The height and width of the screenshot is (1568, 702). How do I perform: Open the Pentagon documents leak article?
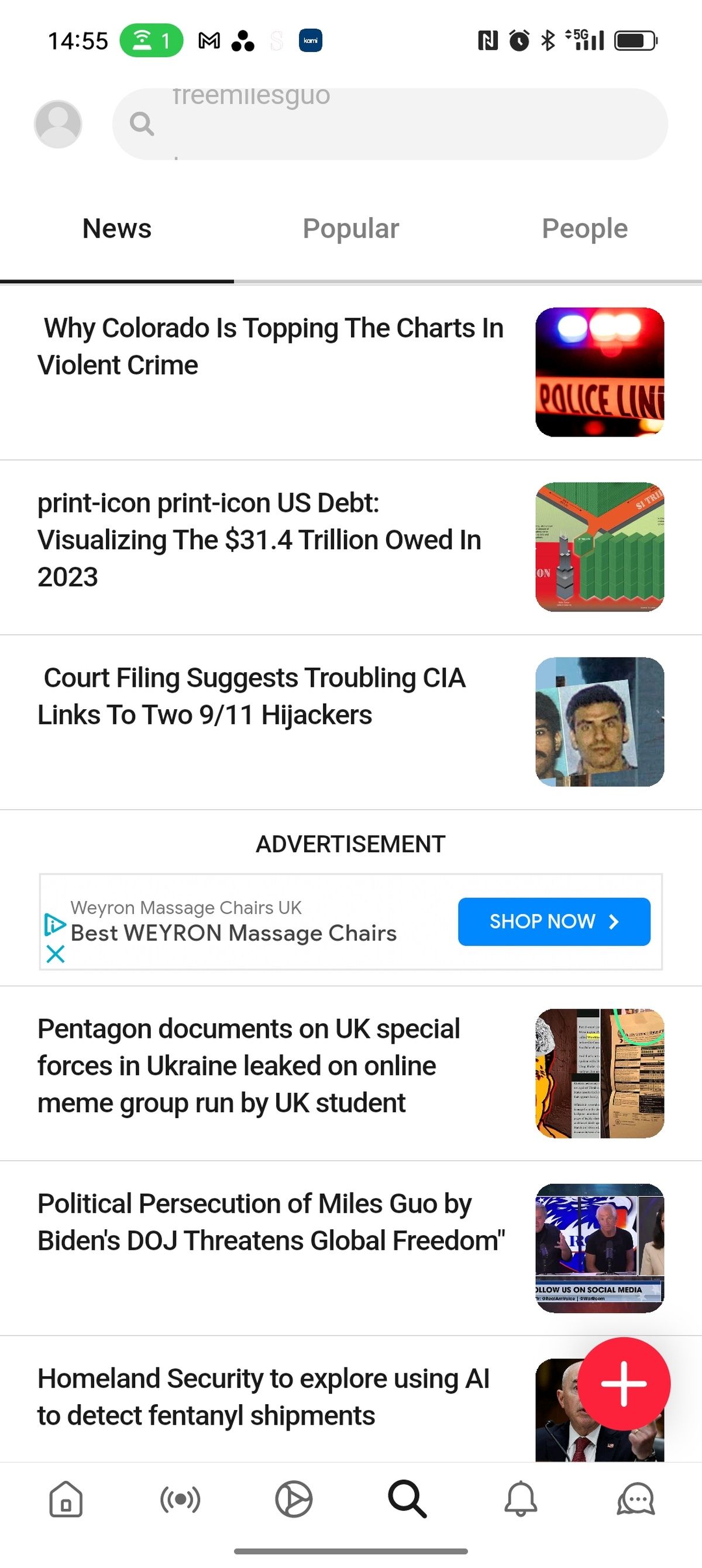click(249, 1066)
